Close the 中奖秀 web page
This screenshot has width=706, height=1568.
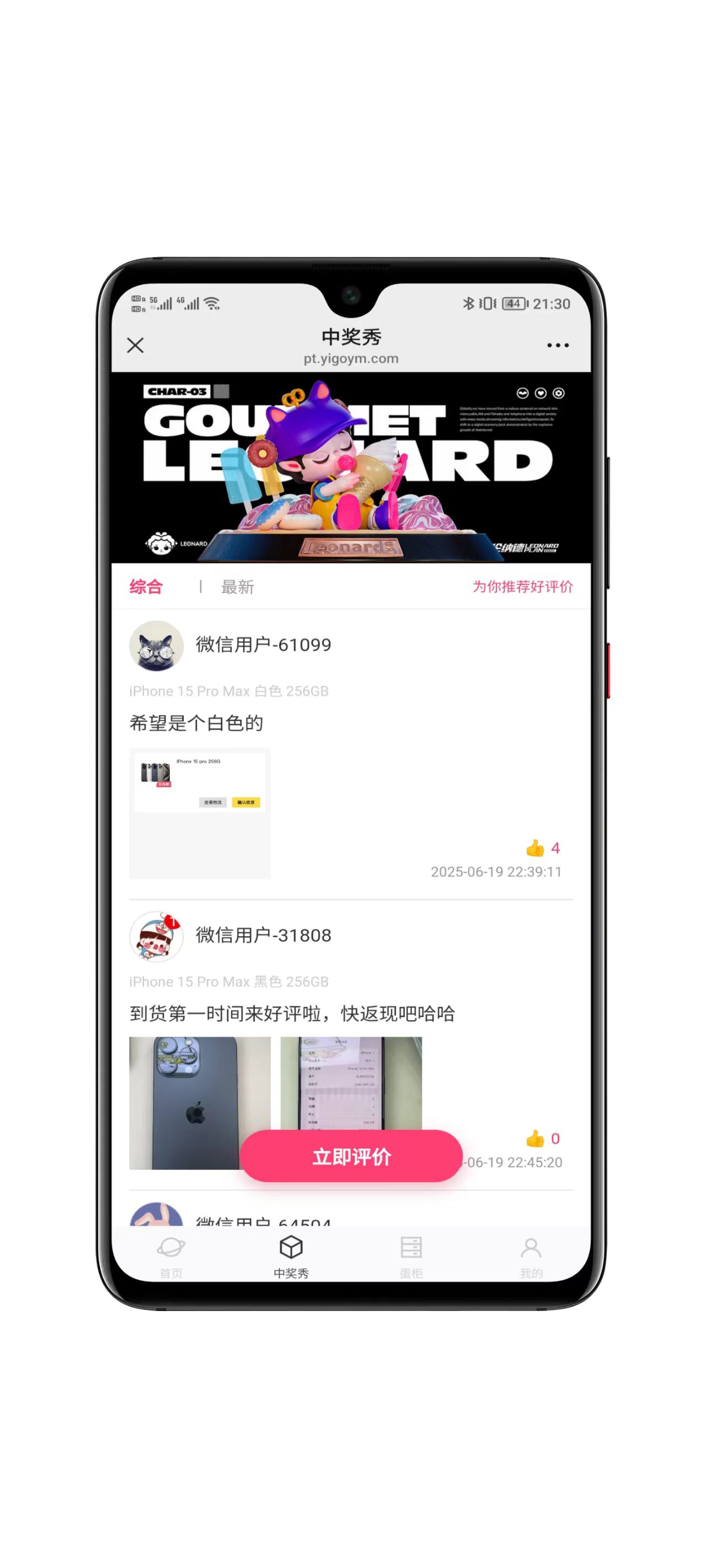pos(135,345)
